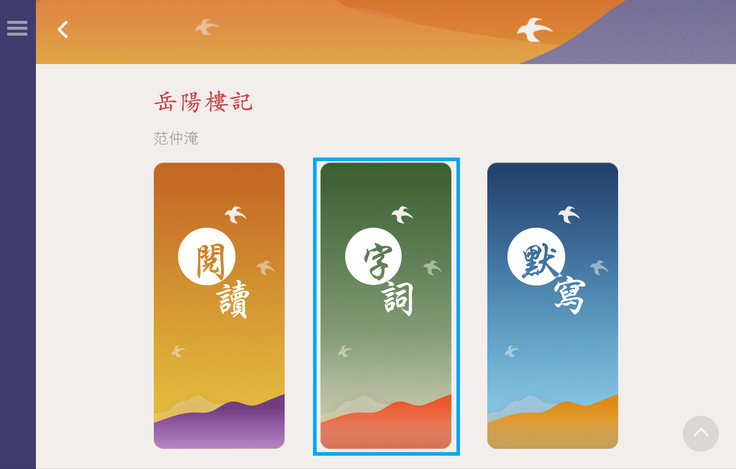Screen dimensions: 736x469
Task: Go back with the arrow icon
Action: tap(63, 30)
